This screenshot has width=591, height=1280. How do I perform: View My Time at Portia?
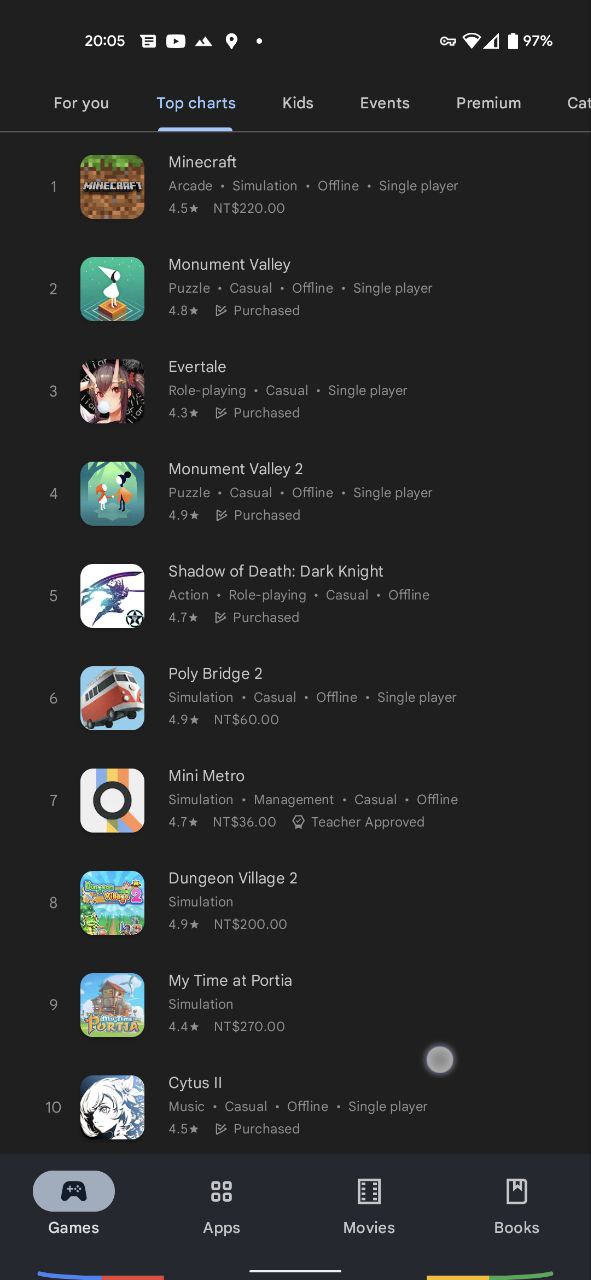(x=295, y=1004)
